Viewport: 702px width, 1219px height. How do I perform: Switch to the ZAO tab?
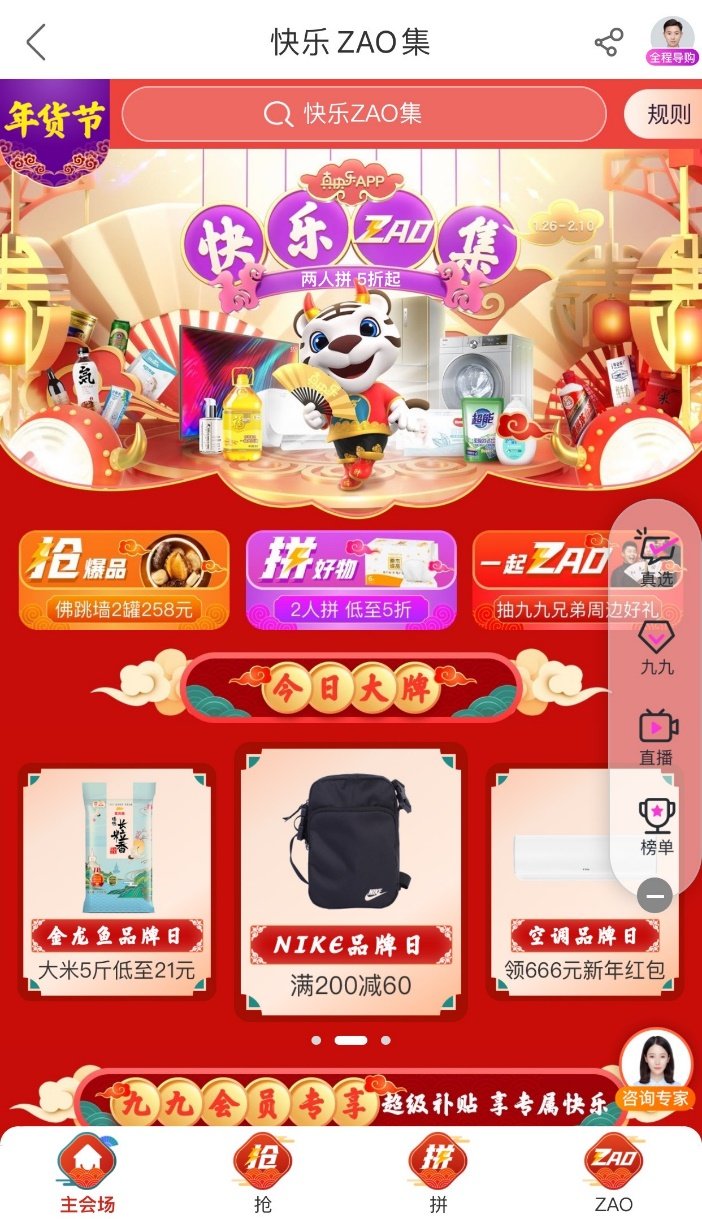coord(613,1174)
